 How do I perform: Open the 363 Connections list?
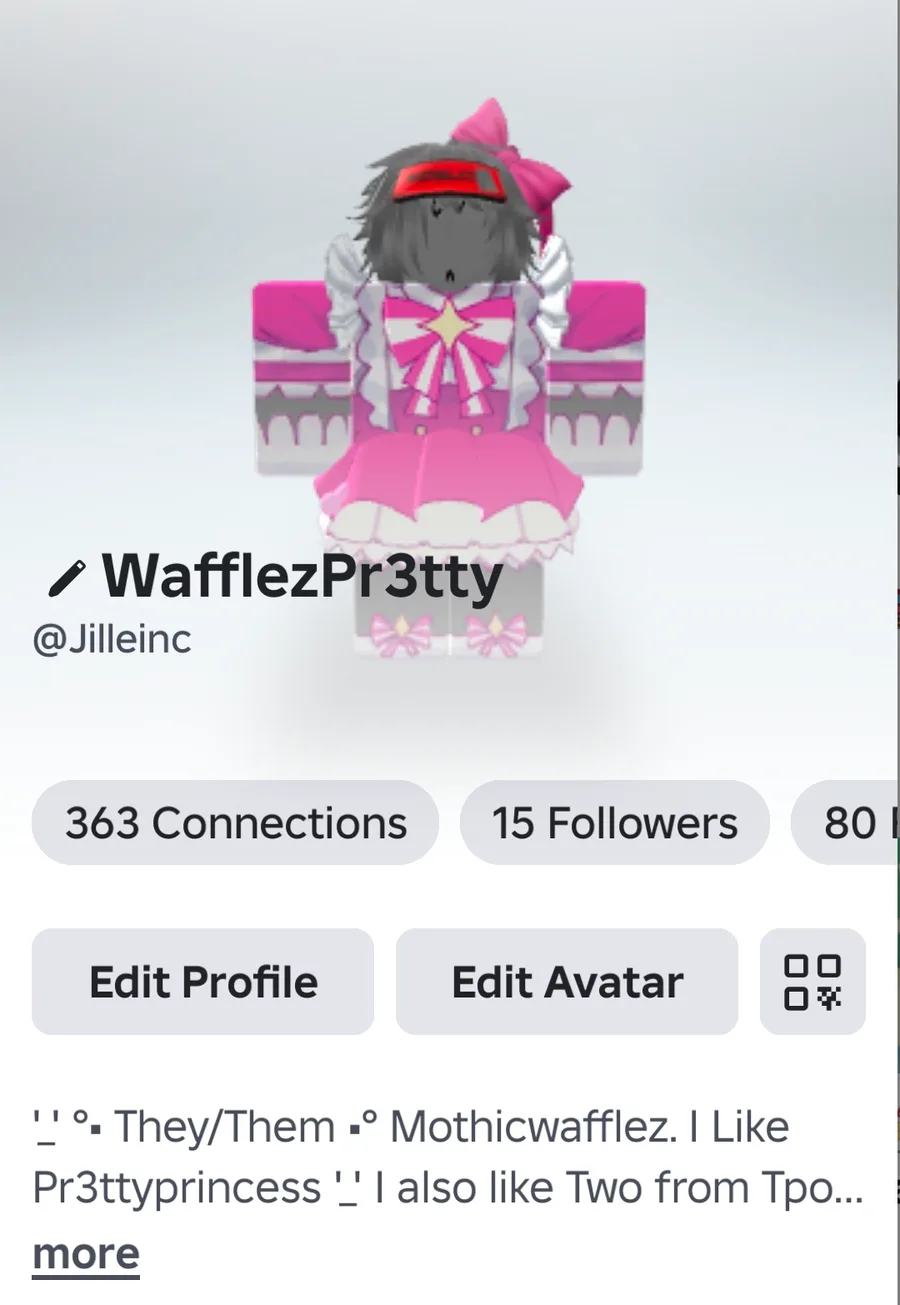coord(235,823)
